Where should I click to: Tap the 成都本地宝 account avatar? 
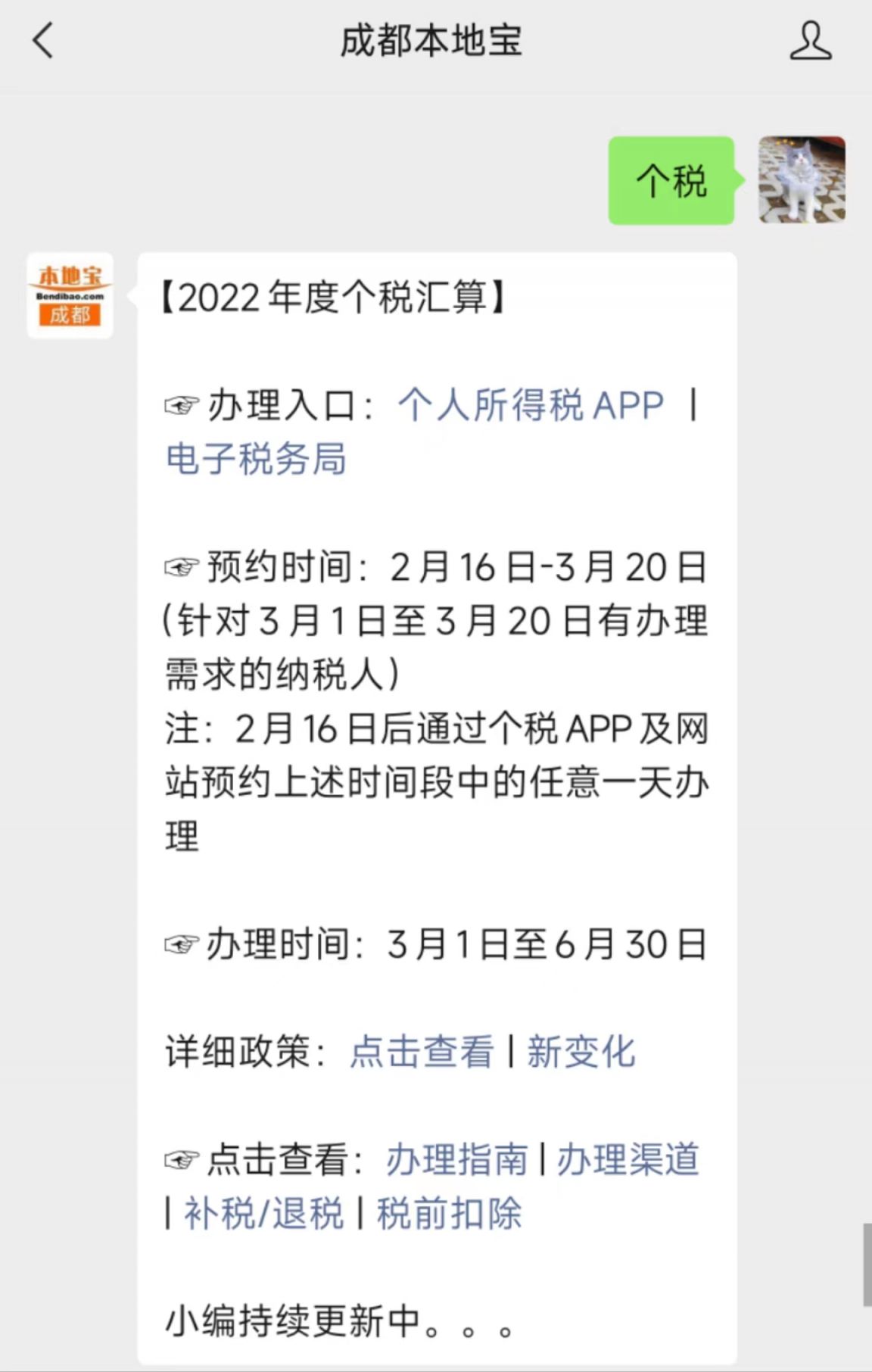click(70, 296)
